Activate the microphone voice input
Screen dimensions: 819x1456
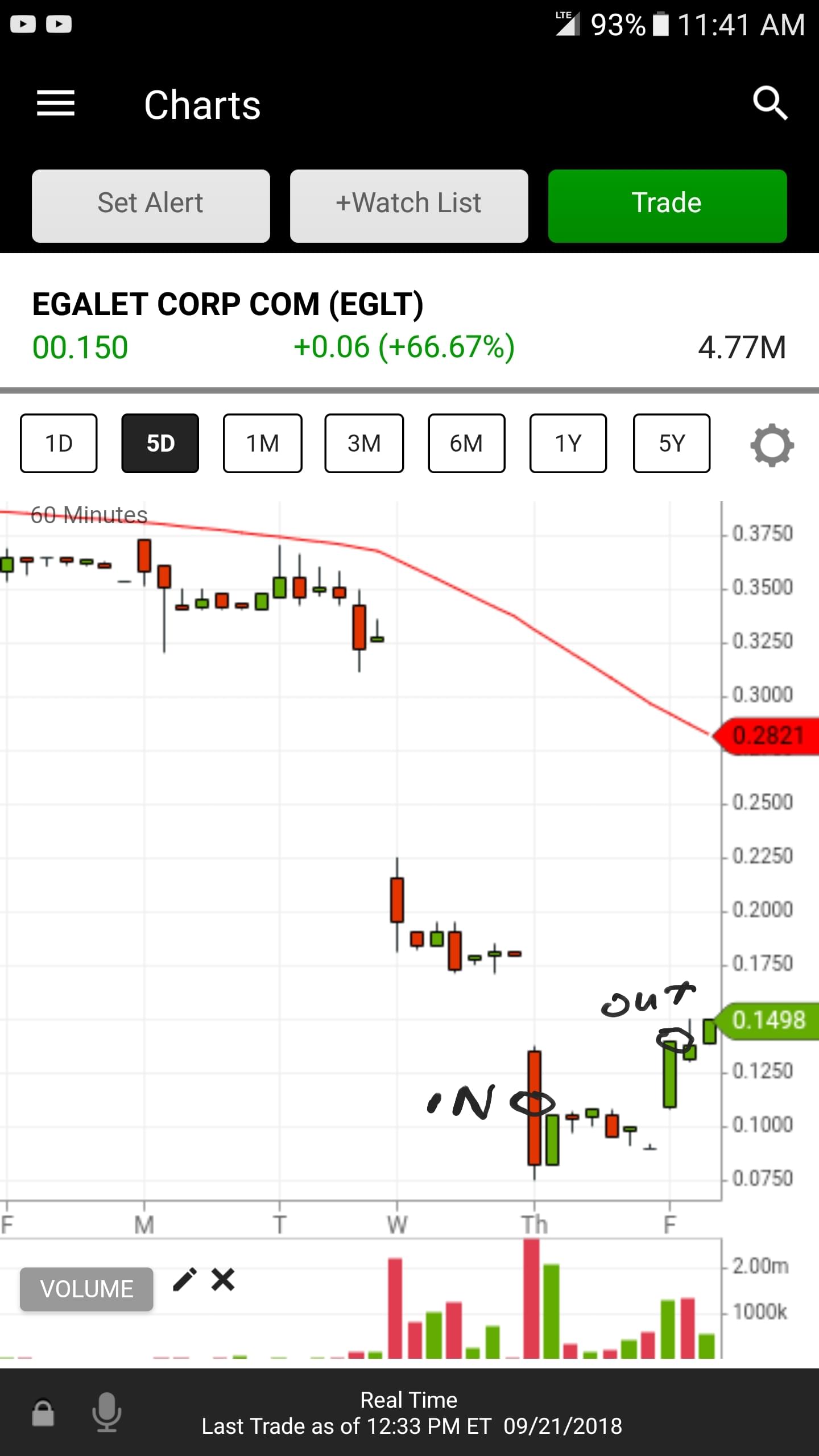point(106,1413)
